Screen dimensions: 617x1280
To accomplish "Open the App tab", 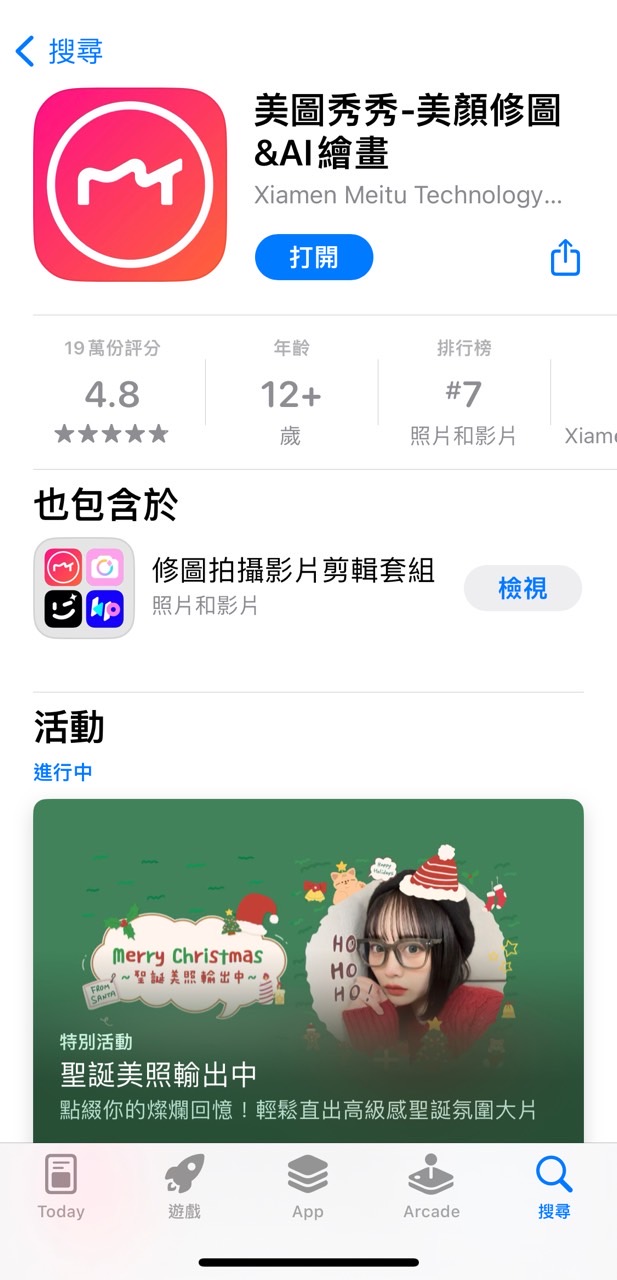I will 308,1188.
